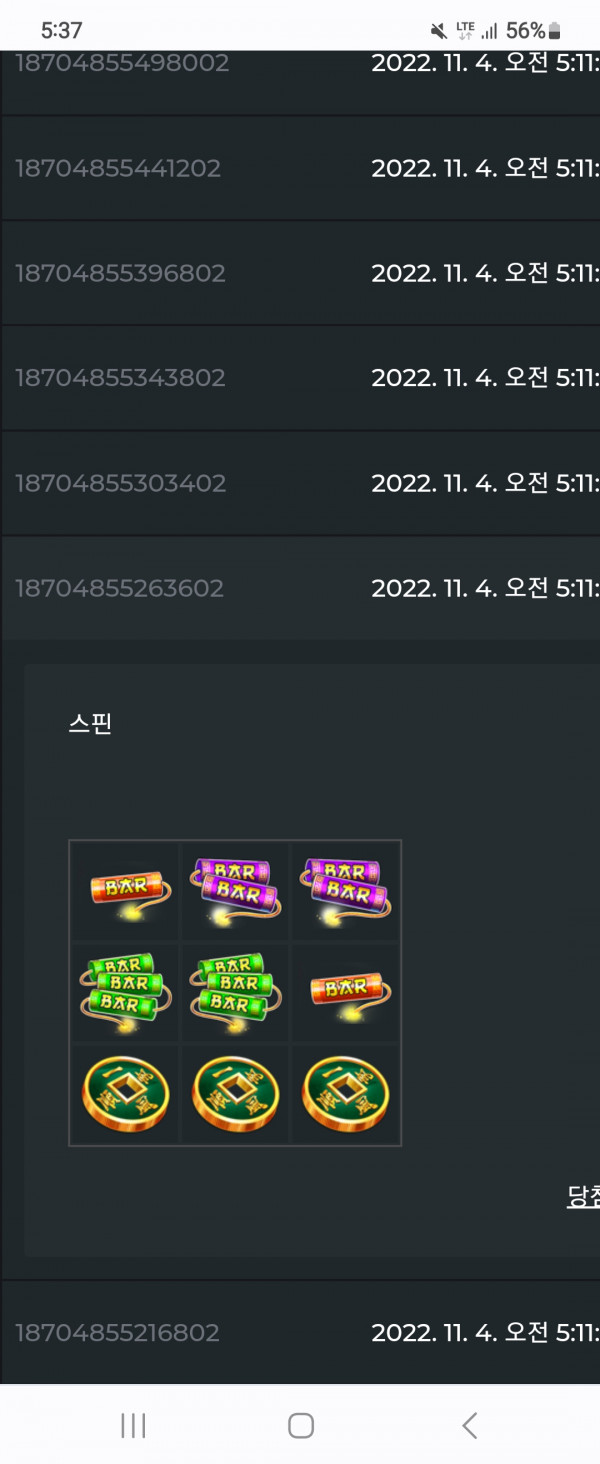The width and height of the screenshot is (600, 1464).
Task: Open the underlined 당첨 link
Action: click(x=584, y=1197)
